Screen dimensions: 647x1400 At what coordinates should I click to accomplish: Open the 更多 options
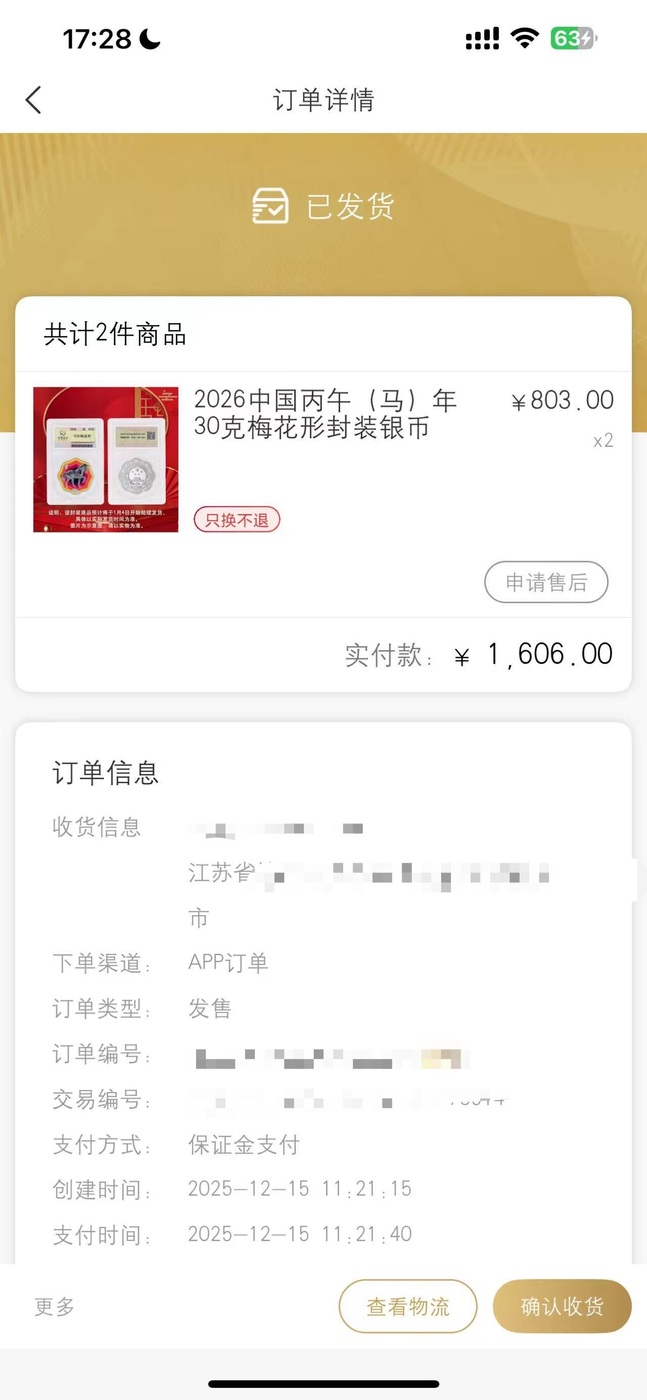pyautogui.click(x=55, y=1307)
